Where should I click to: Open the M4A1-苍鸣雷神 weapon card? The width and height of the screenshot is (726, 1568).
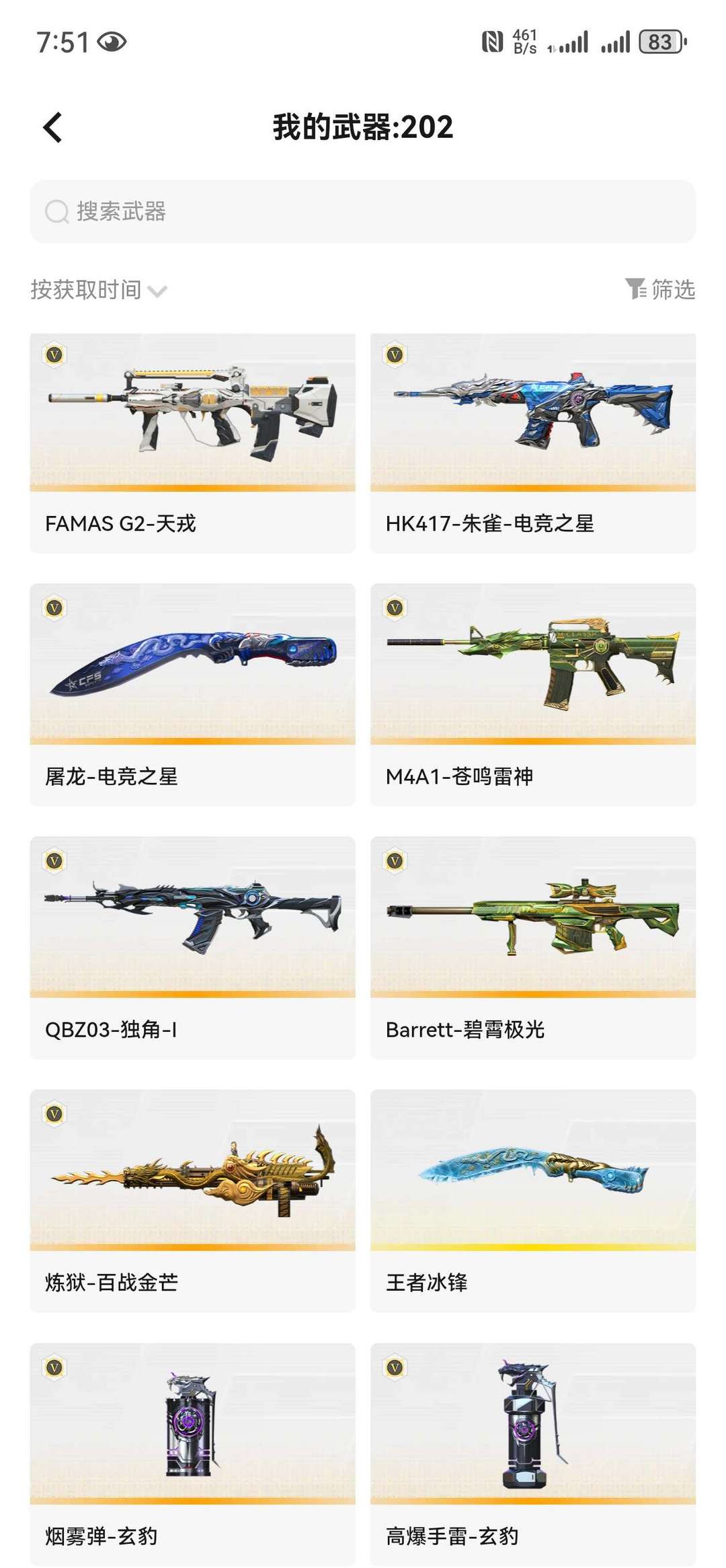532,694
